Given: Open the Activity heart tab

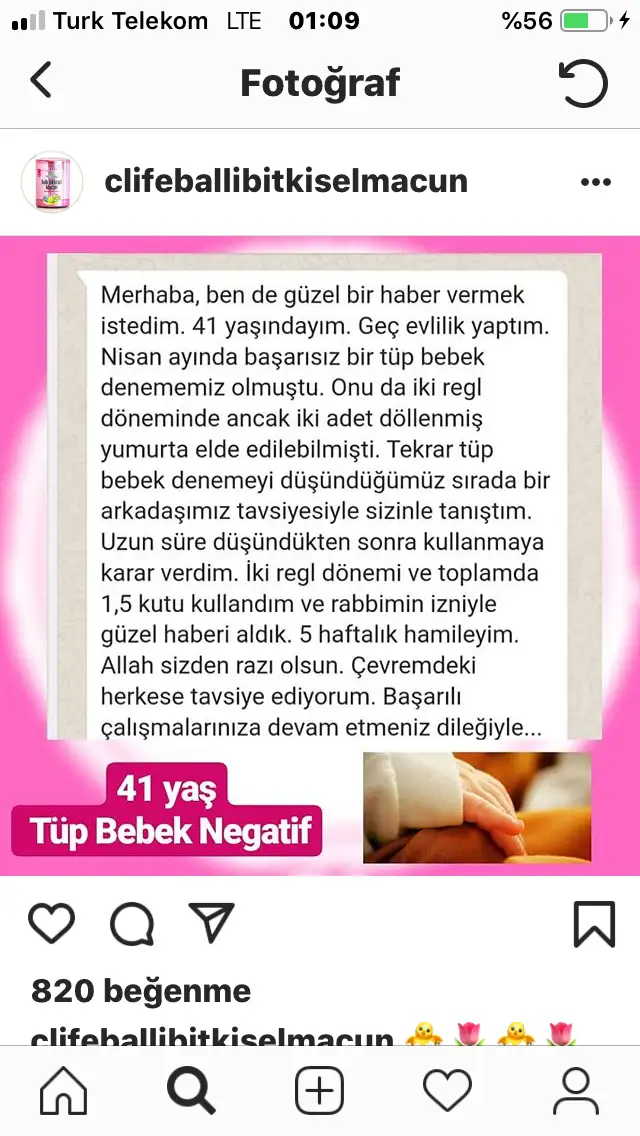Looking at the screenshot, I should click(x=447, y=1091).
